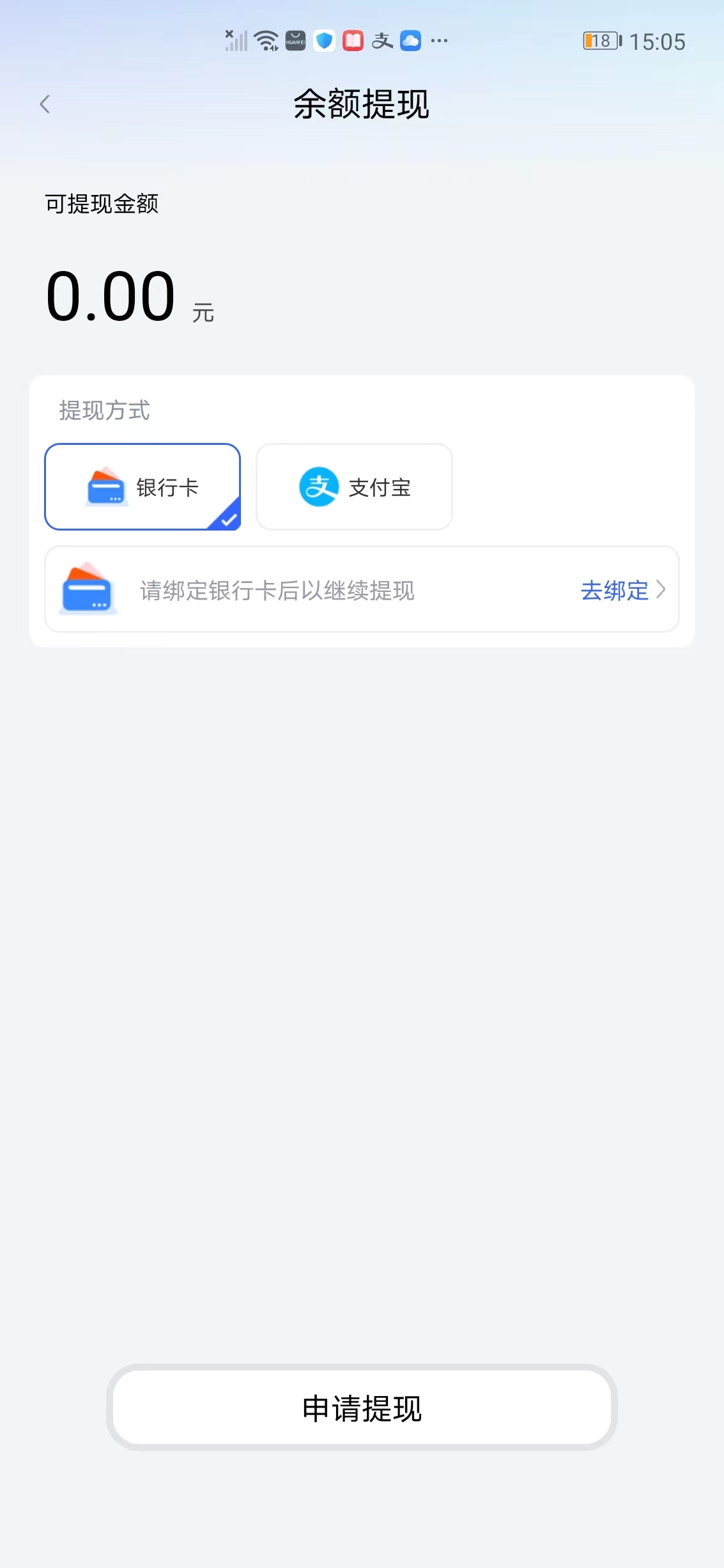The width and height of the screenshot is (724, 1568).
Task: Tap the battery indicator in status bar
Action: tap(599, 41)
